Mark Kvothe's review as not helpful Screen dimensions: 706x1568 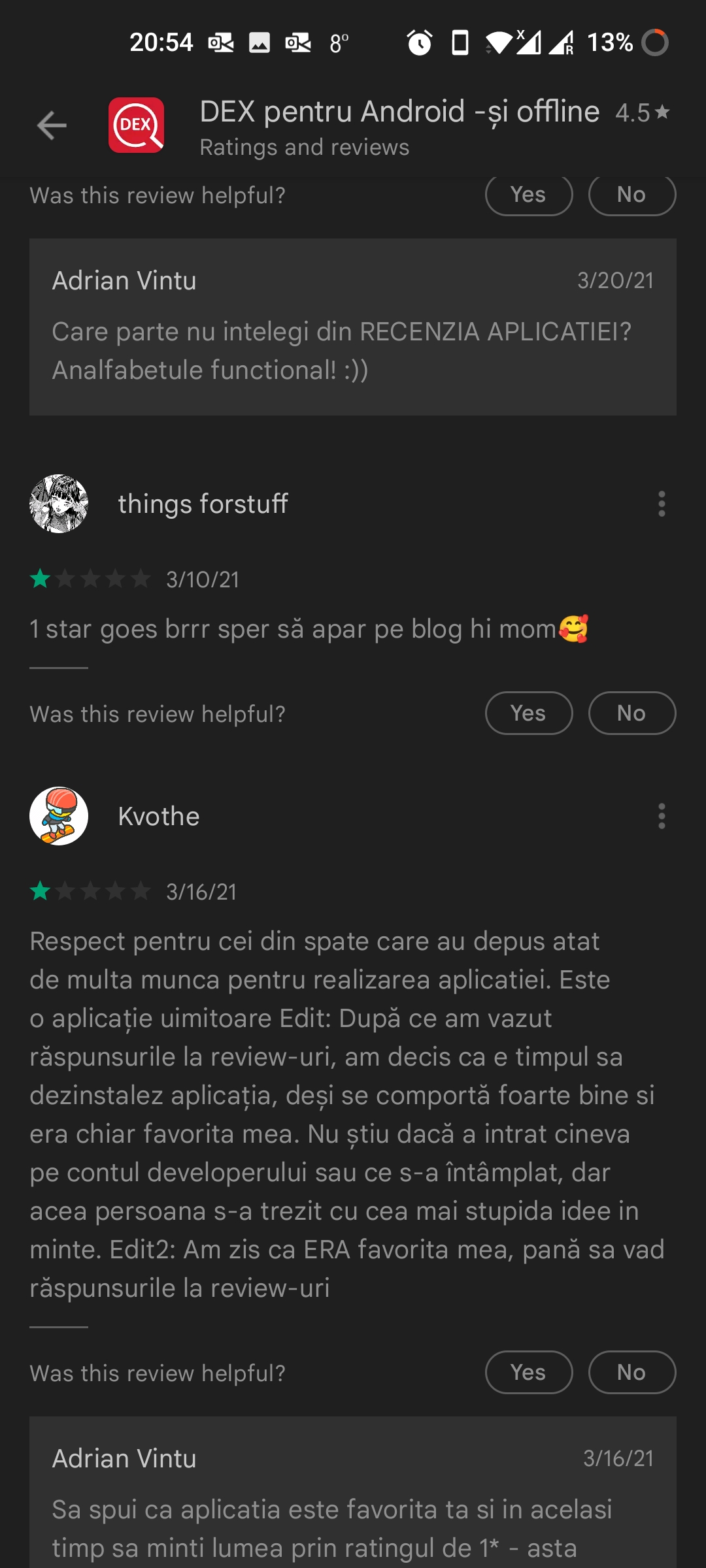(631, 1373)
